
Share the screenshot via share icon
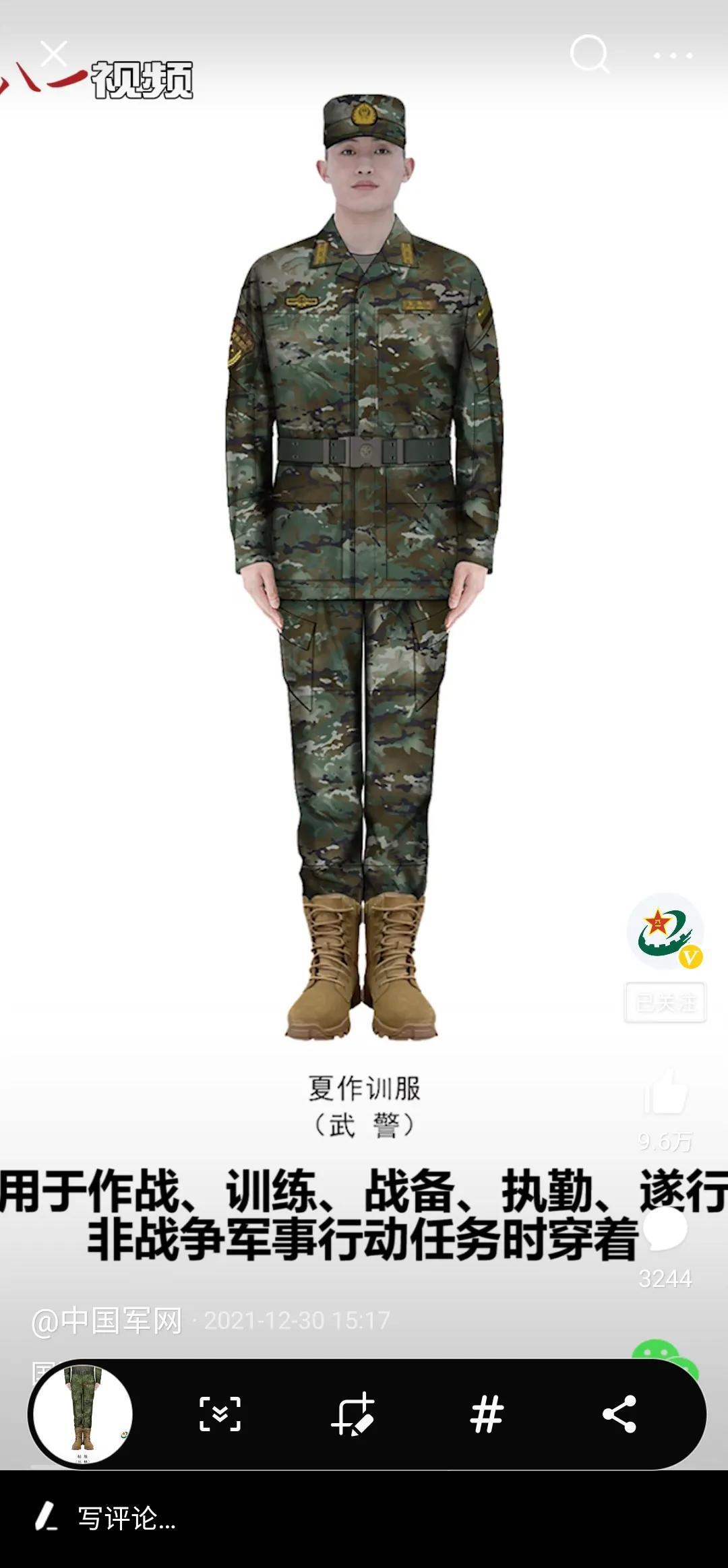click(x=619, y=1414)
